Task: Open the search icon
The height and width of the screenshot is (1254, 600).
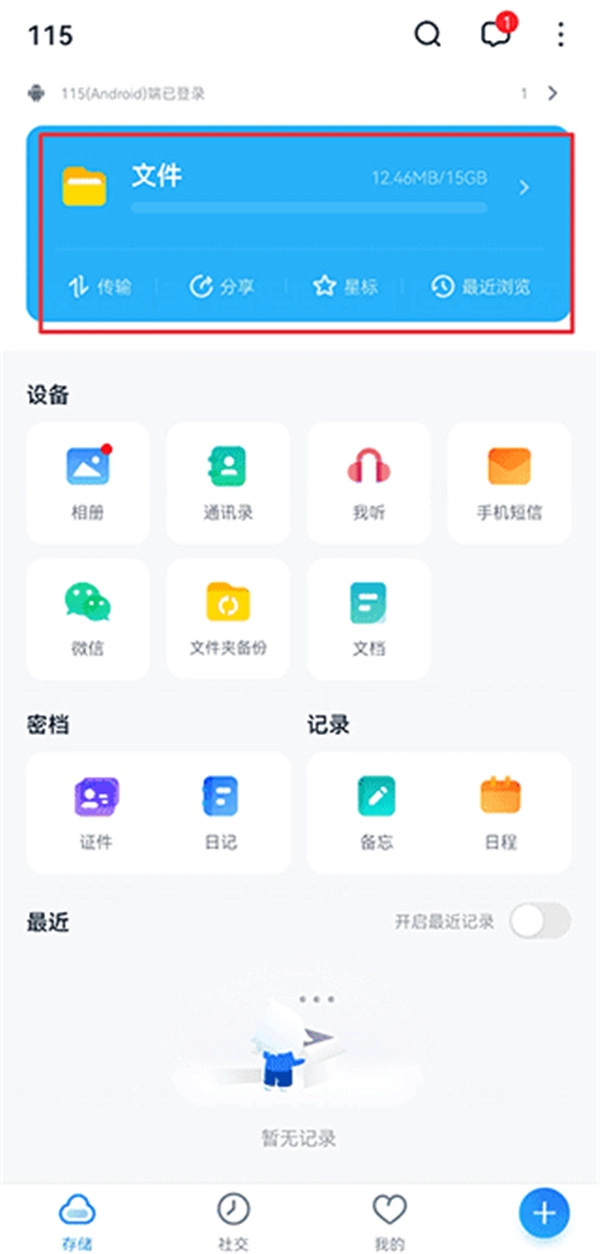Action: tap(427, 35)
